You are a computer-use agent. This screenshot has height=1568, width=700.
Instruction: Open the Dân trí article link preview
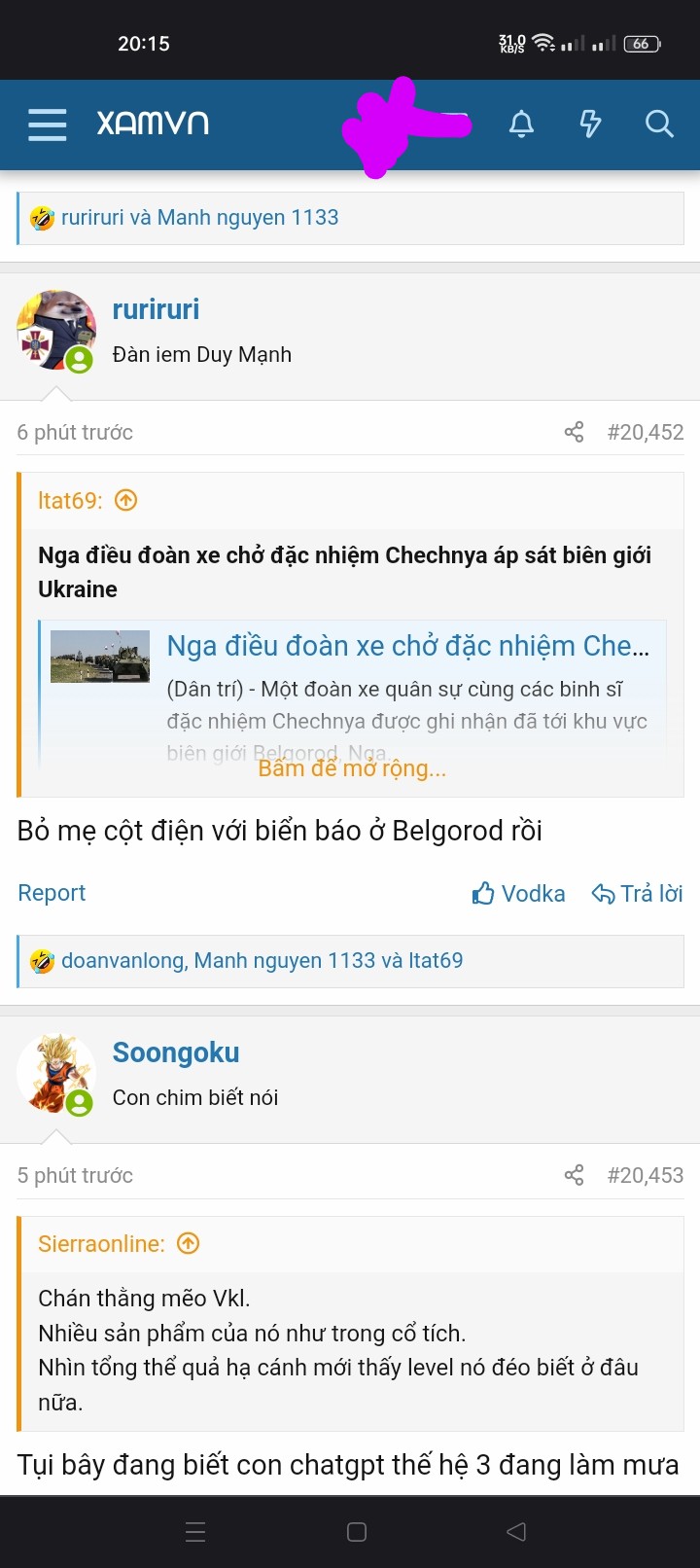407,646
